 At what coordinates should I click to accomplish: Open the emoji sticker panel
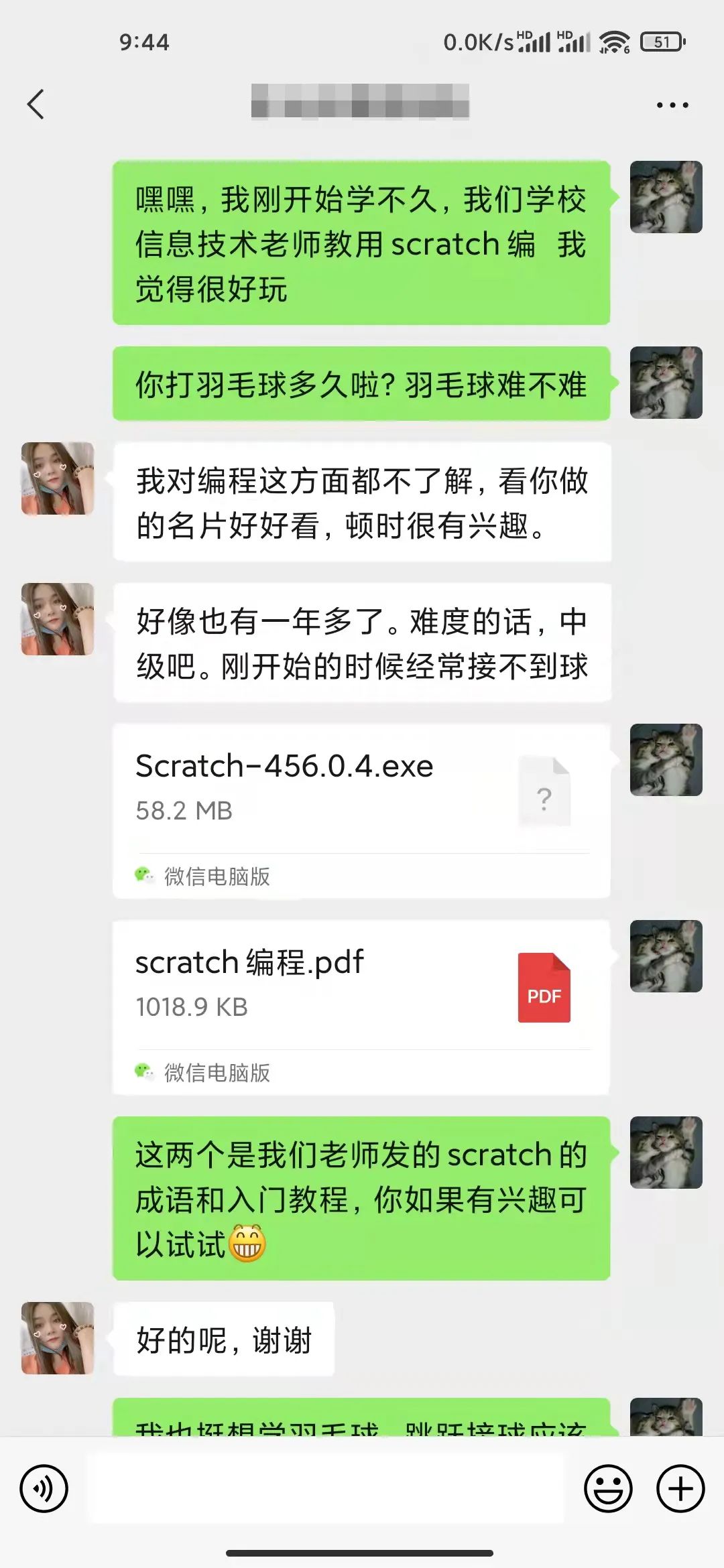click(608, 1489)
